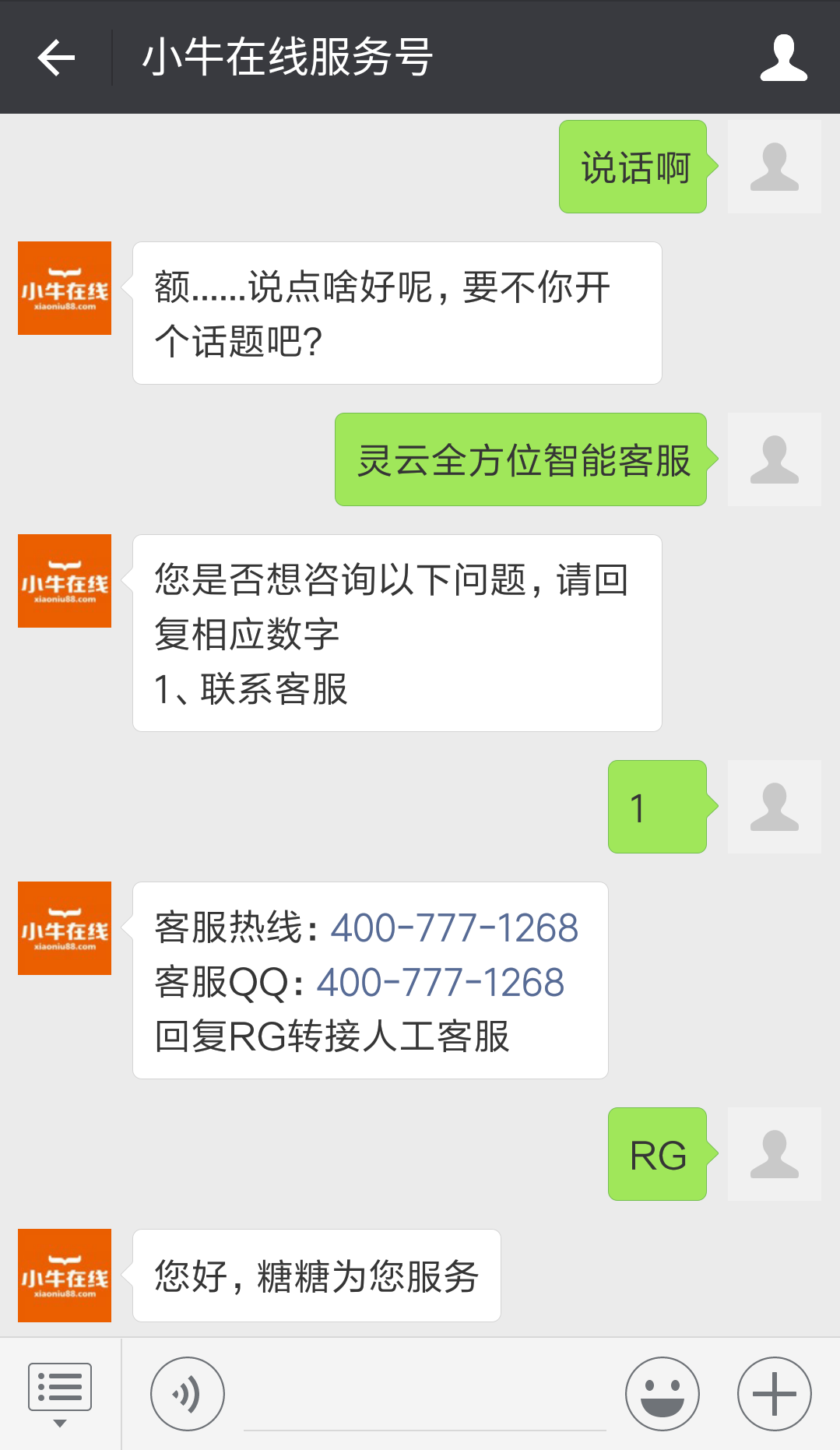The height and width of the screenshot is (1450, 840).
Task: Focus the message text input field
Action: pyautogui.click(x=424, y=1402)
